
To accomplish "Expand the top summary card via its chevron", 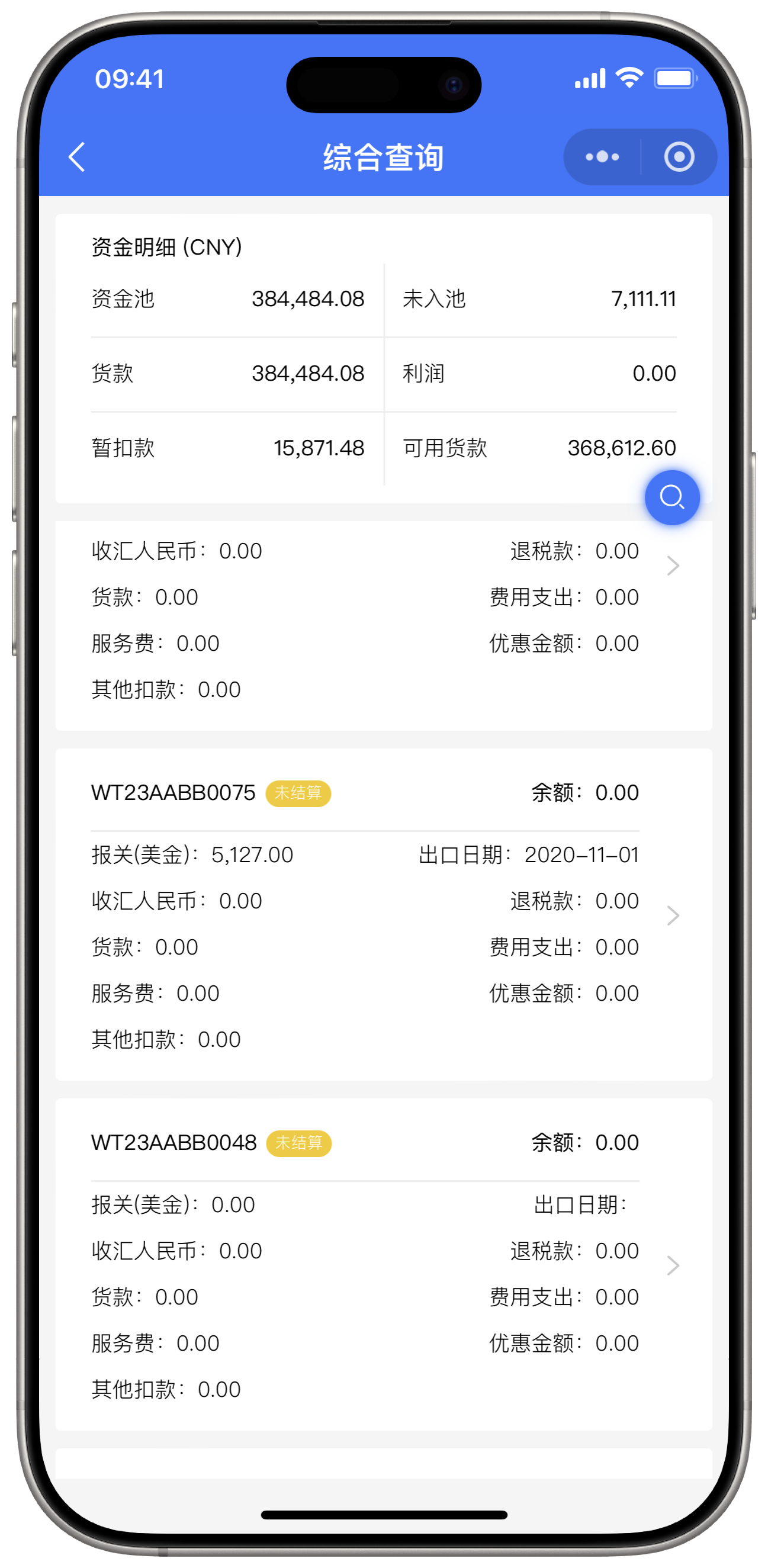I will pos(673,565).
